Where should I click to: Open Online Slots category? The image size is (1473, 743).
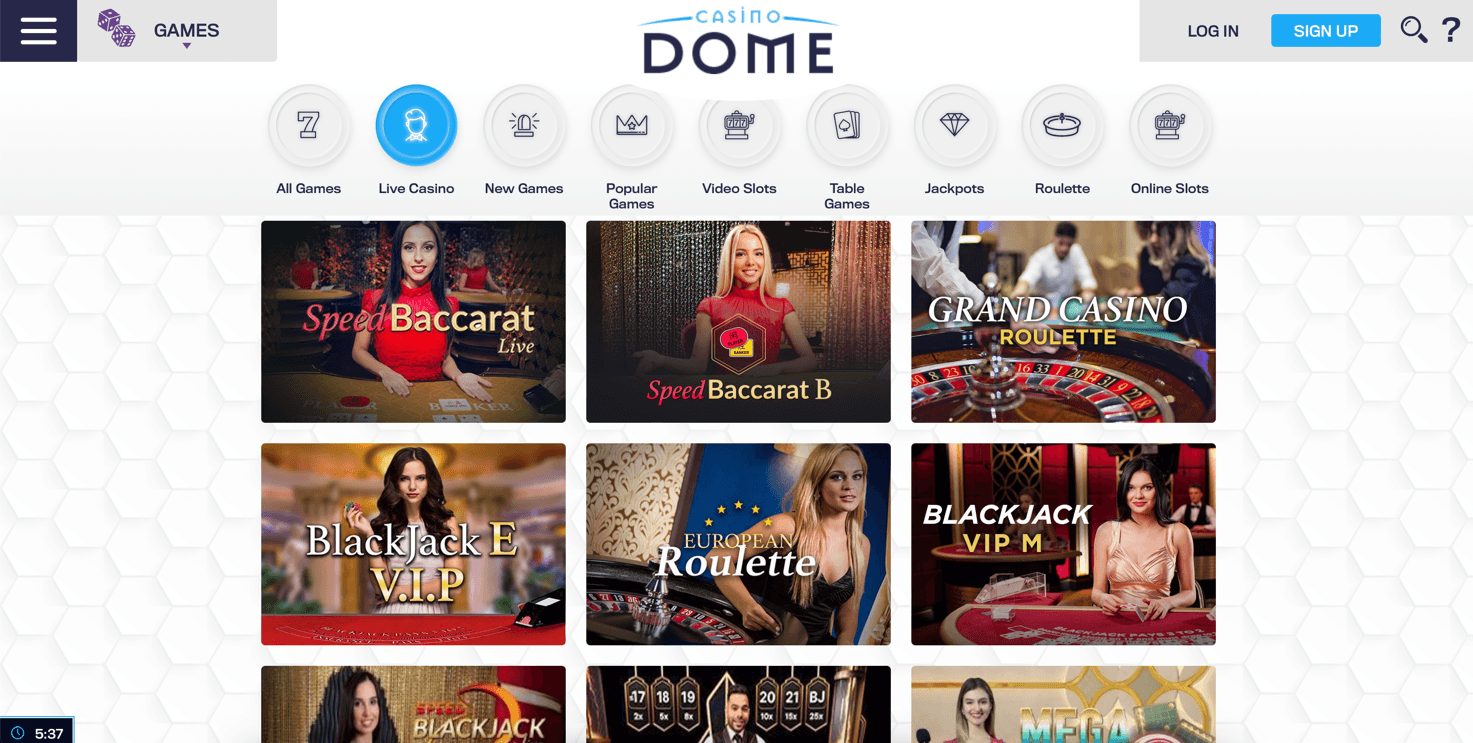coord(1169,126)
